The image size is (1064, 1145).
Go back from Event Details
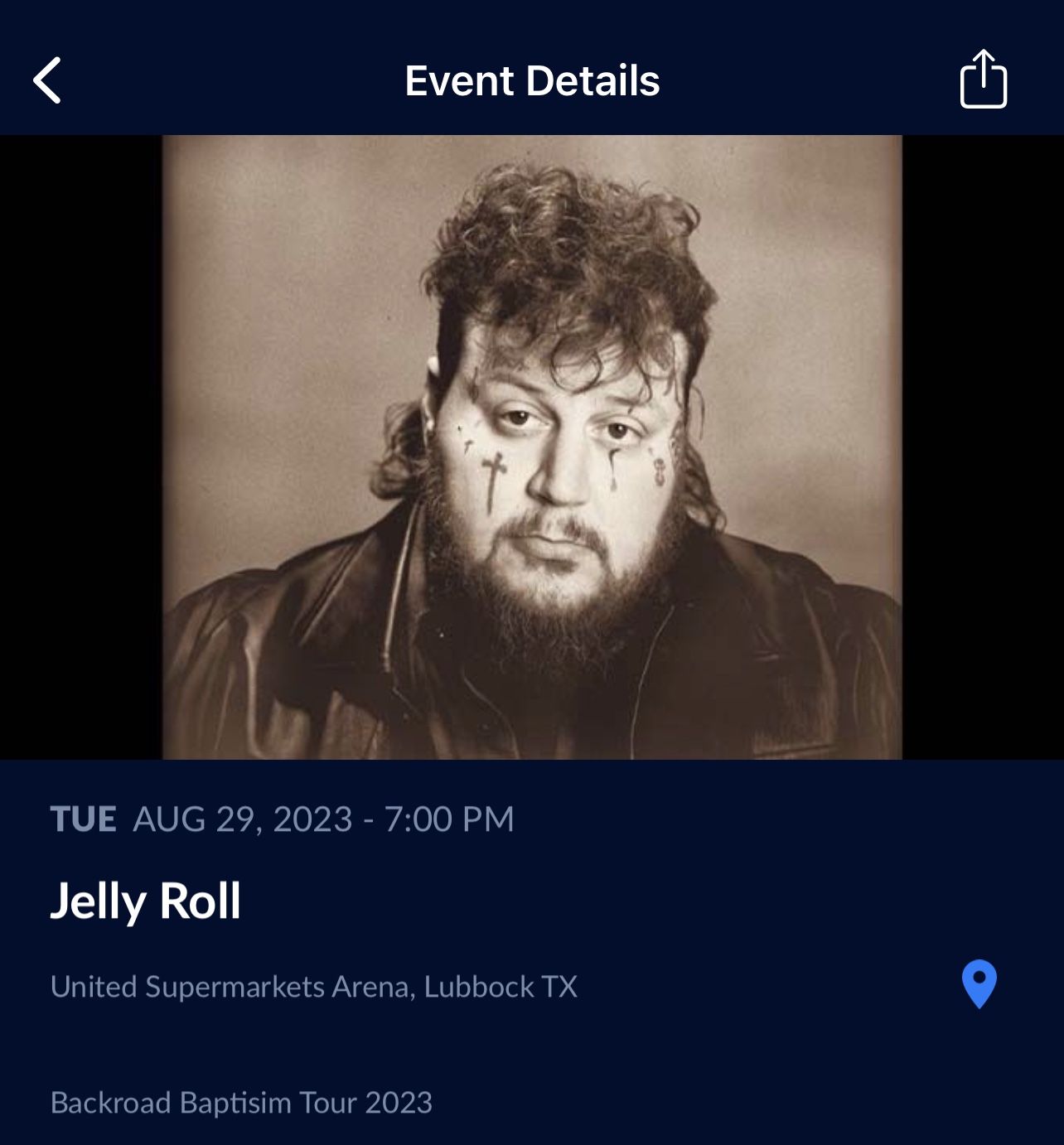coord(47,80)
